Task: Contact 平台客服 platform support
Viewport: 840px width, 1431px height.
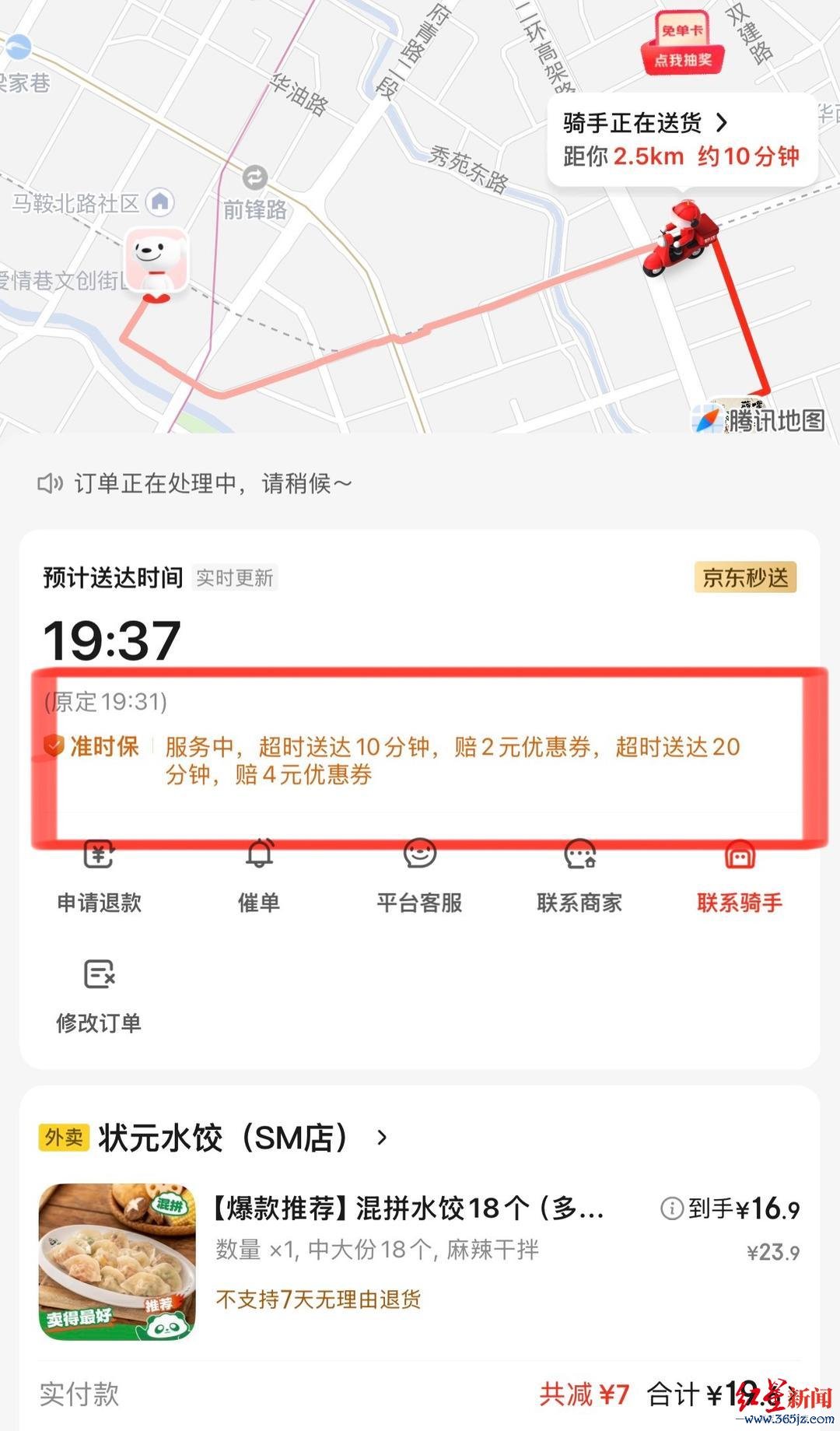Action: (x=420, y=876)
